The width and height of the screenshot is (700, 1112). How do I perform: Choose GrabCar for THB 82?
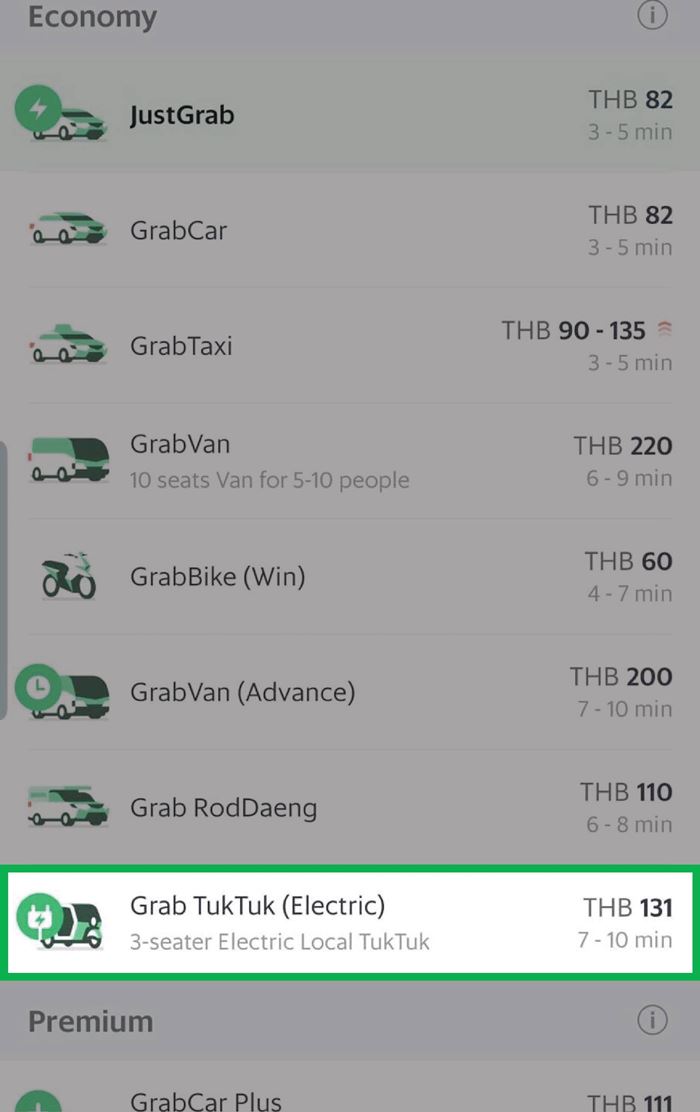350,230
